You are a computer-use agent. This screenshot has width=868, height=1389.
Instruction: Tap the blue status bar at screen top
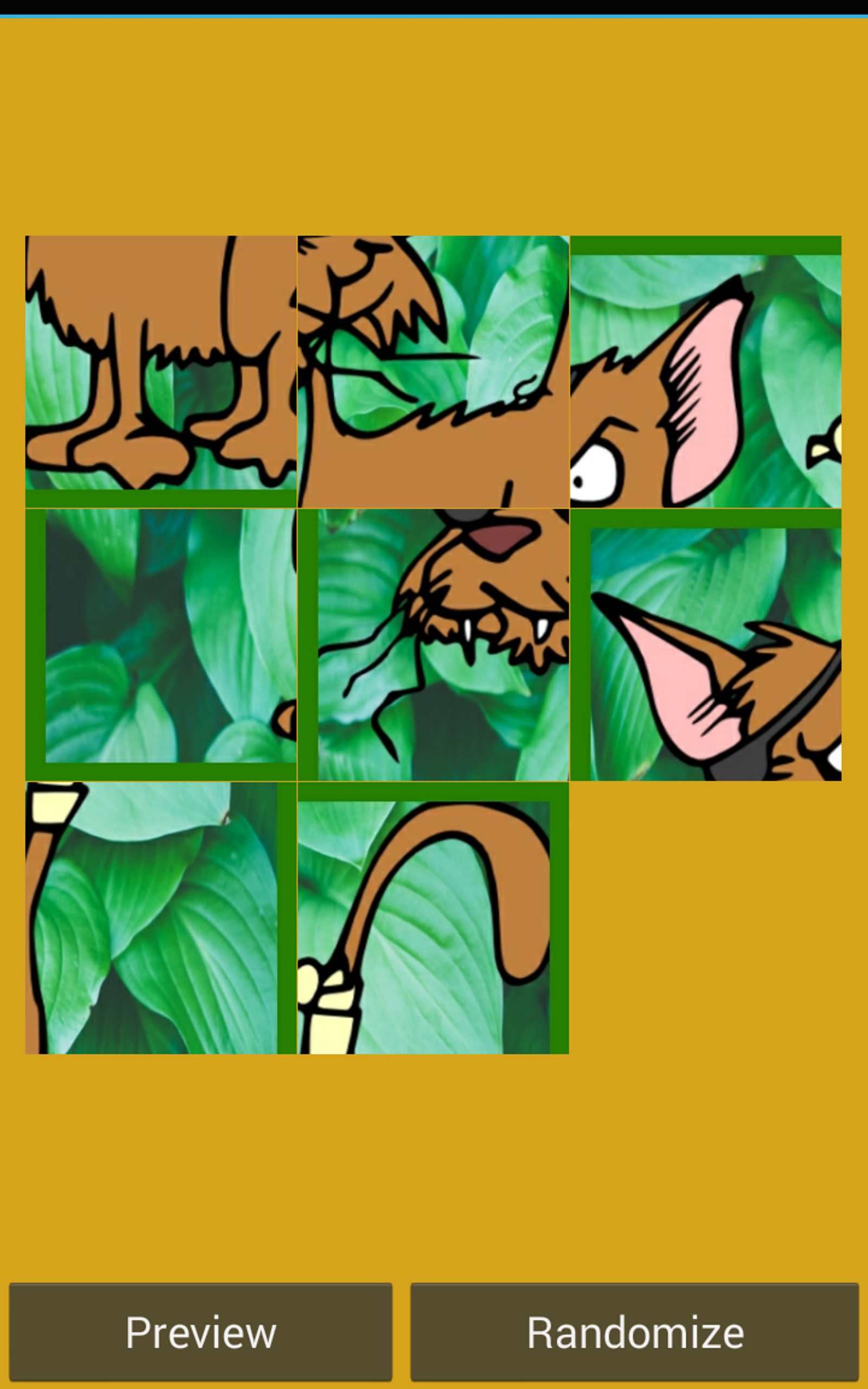pos(434,17)
